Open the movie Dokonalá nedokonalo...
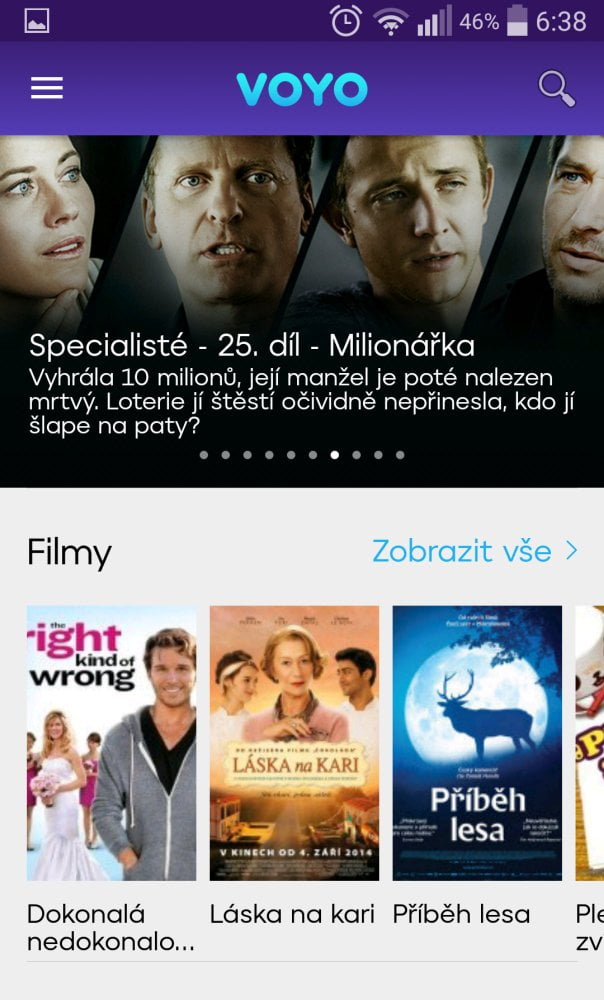Image resolution: width=604 pixels, height=1000 pixels. tap(111, 743)
